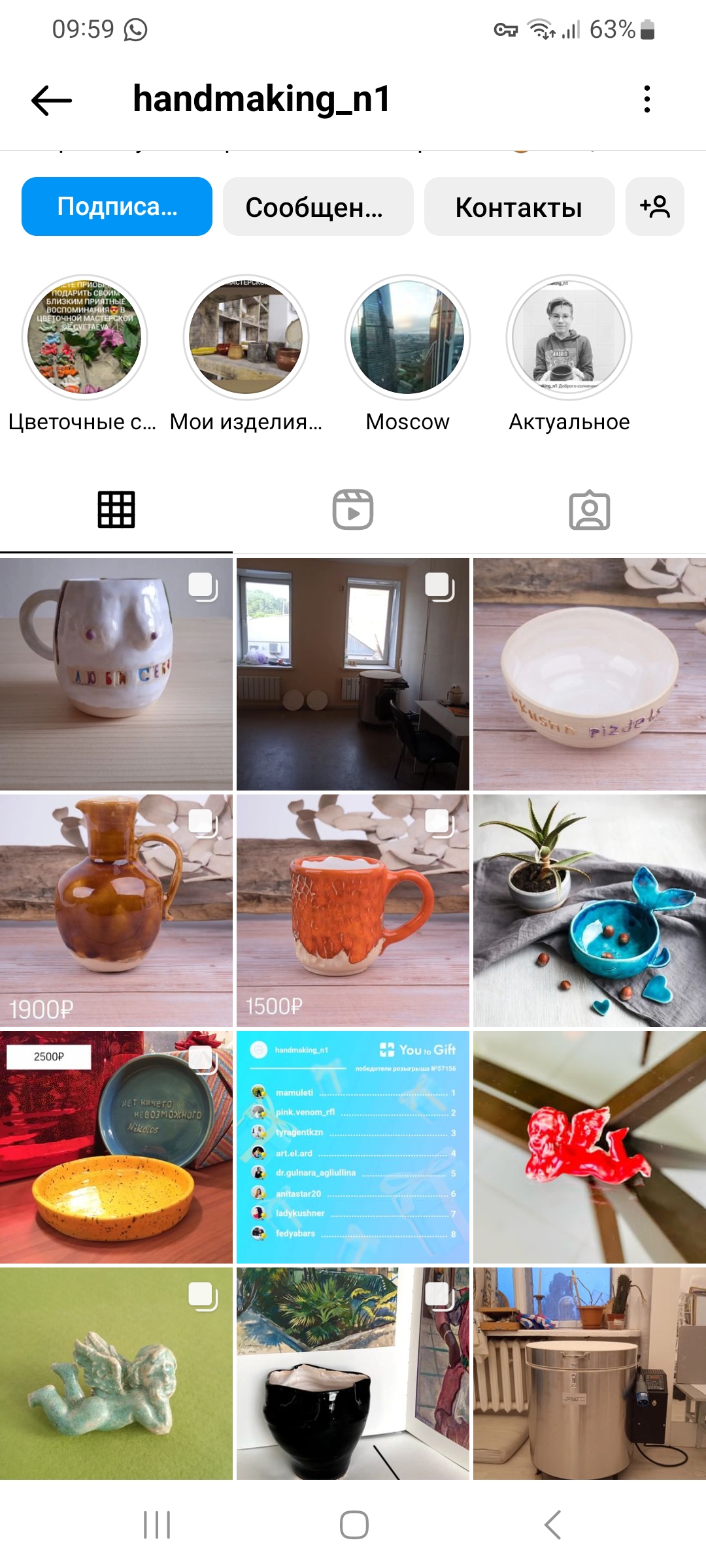This screenshot has height=1568, width=706.
Task: Open the blue whale dish post
Action: 589,910
